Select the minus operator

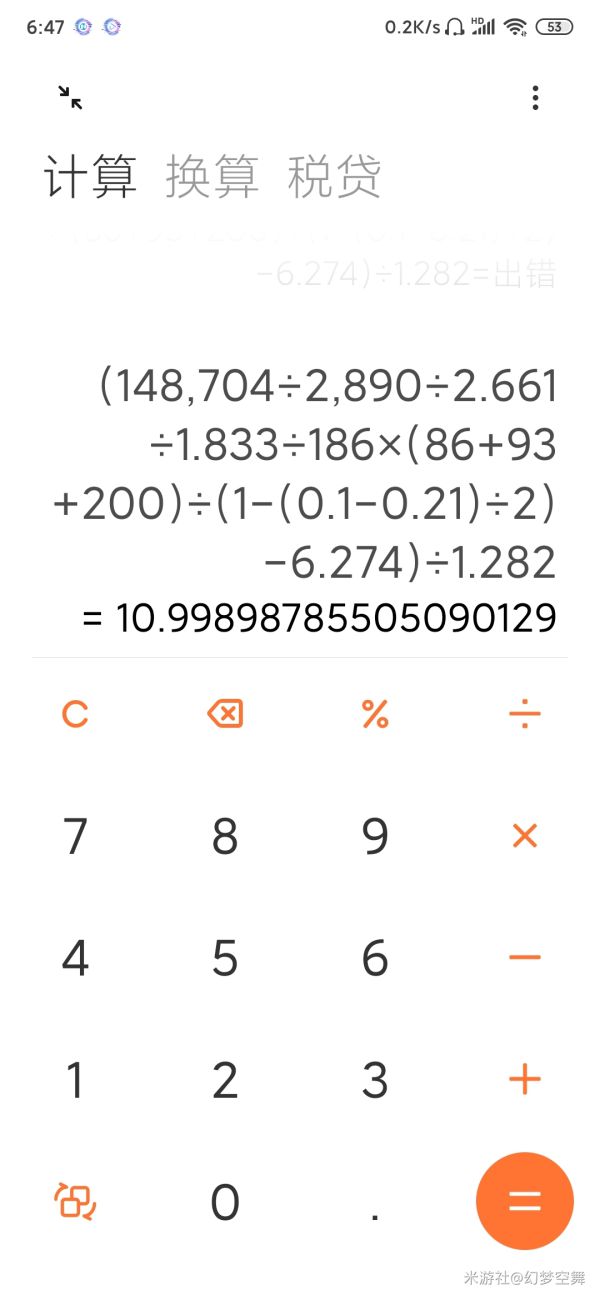pyautogui.click(x=525, y=958)
